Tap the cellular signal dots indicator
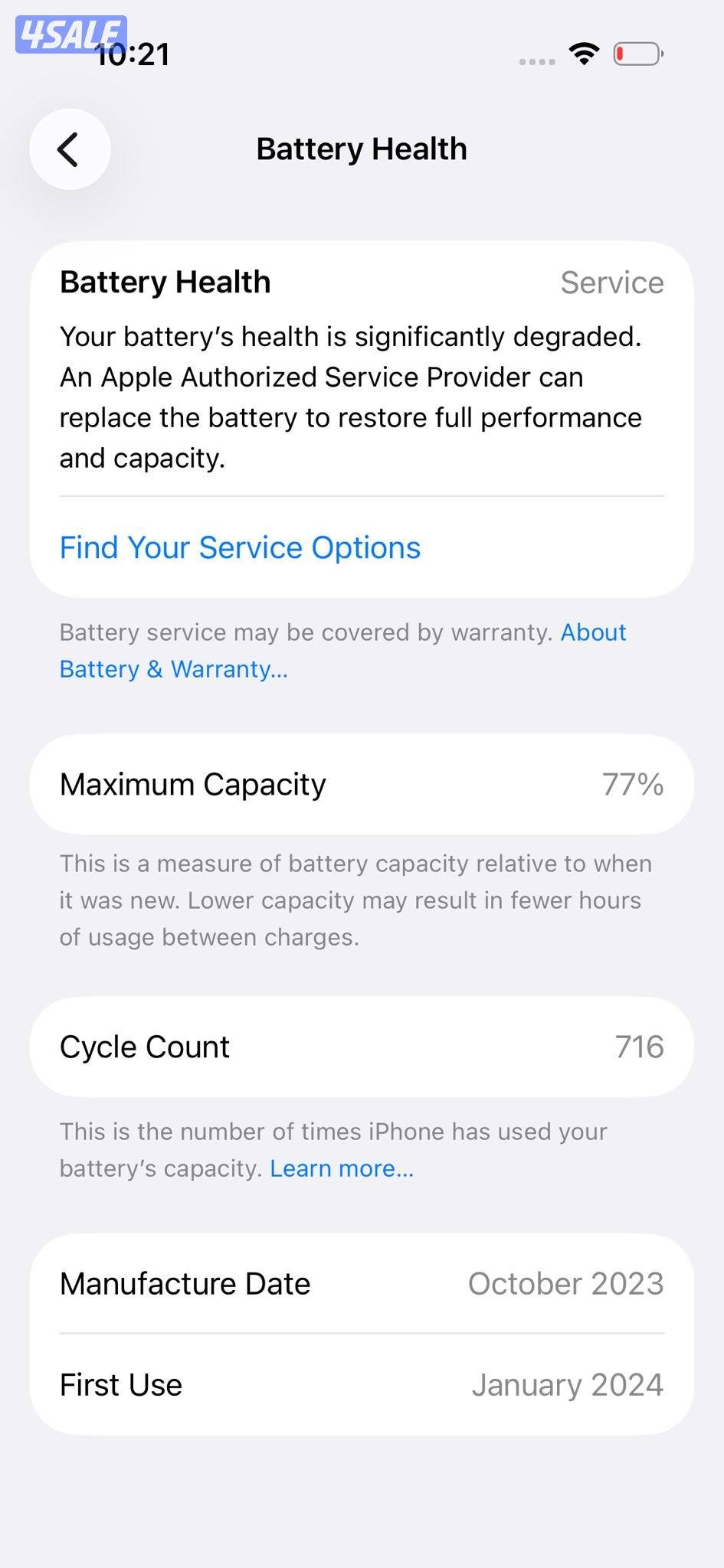 535,59
